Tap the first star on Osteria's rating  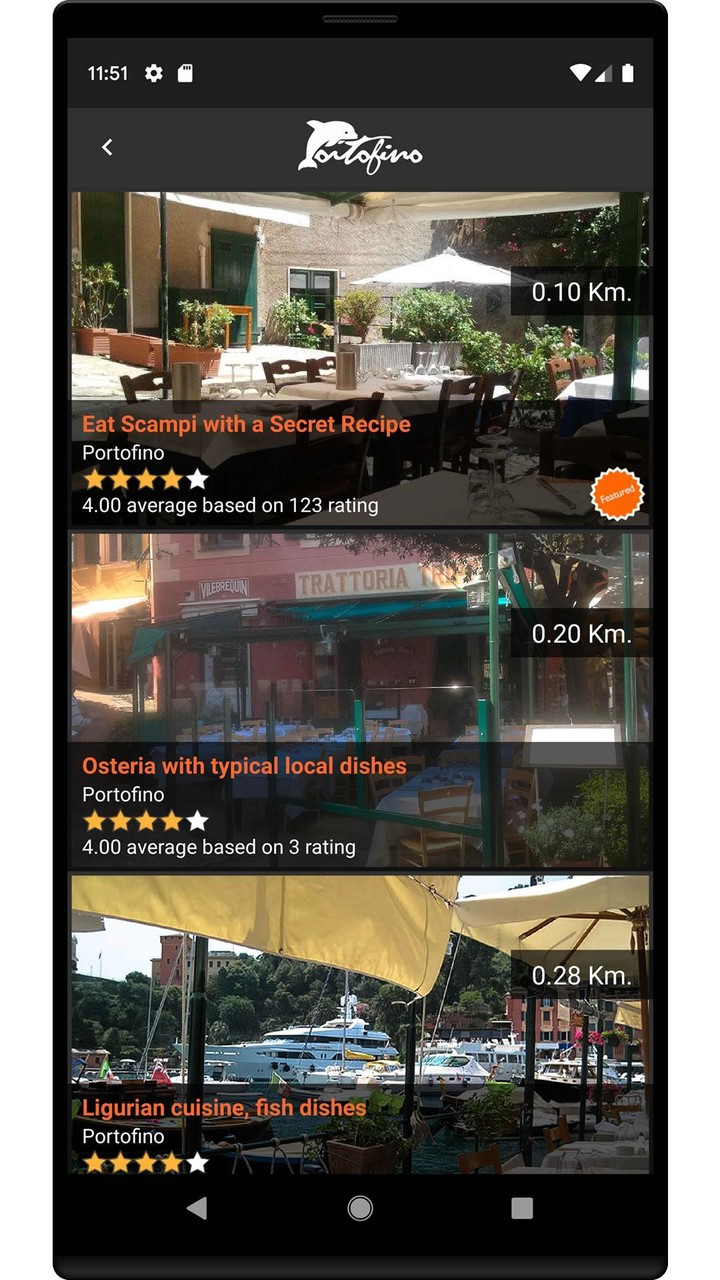pyautogui.click(x=93, y=821)
